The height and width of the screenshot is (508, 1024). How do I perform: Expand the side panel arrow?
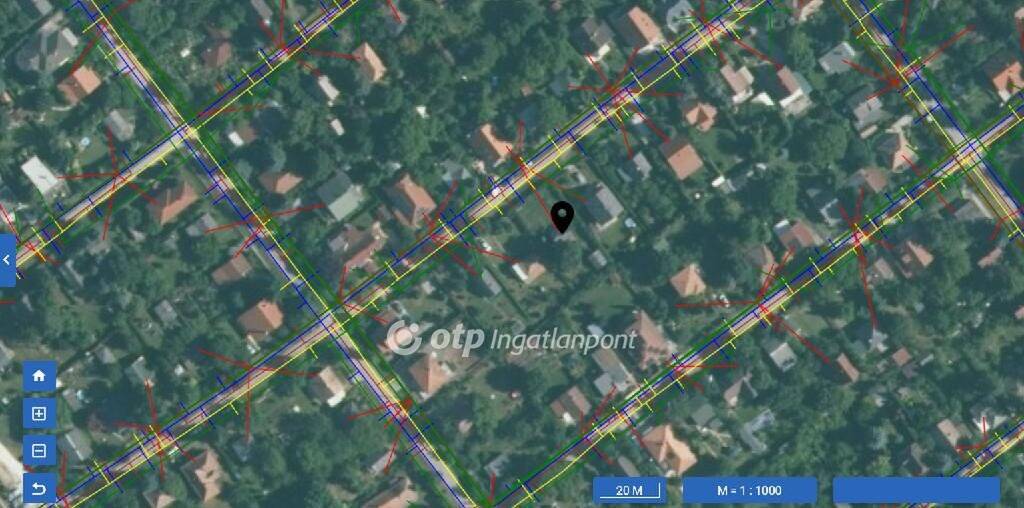[7, 260]
